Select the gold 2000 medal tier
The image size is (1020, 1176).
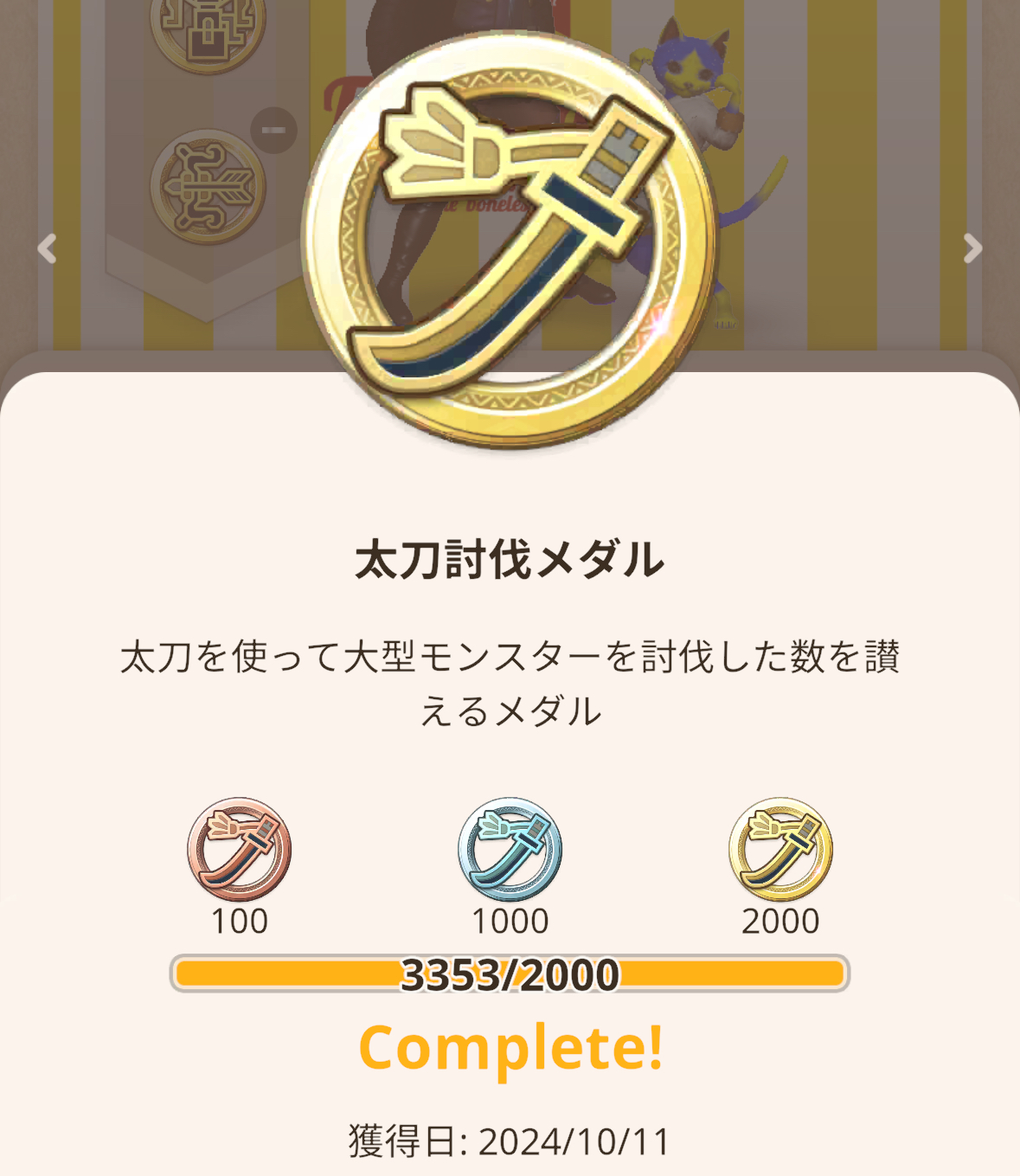(780, 850)
